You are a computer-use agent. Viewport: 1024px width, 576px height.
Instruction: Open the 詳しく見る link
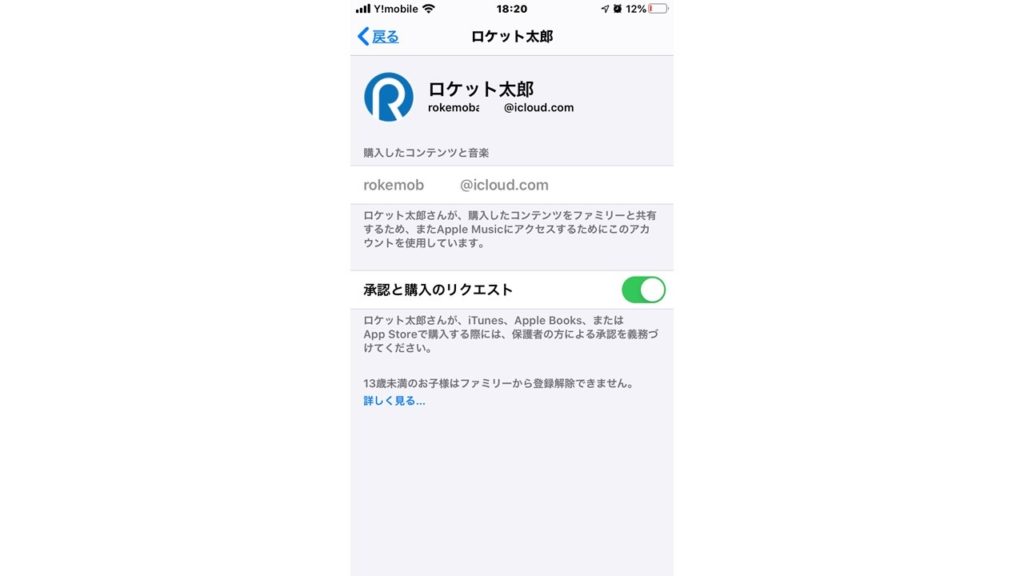coord(394,401)
